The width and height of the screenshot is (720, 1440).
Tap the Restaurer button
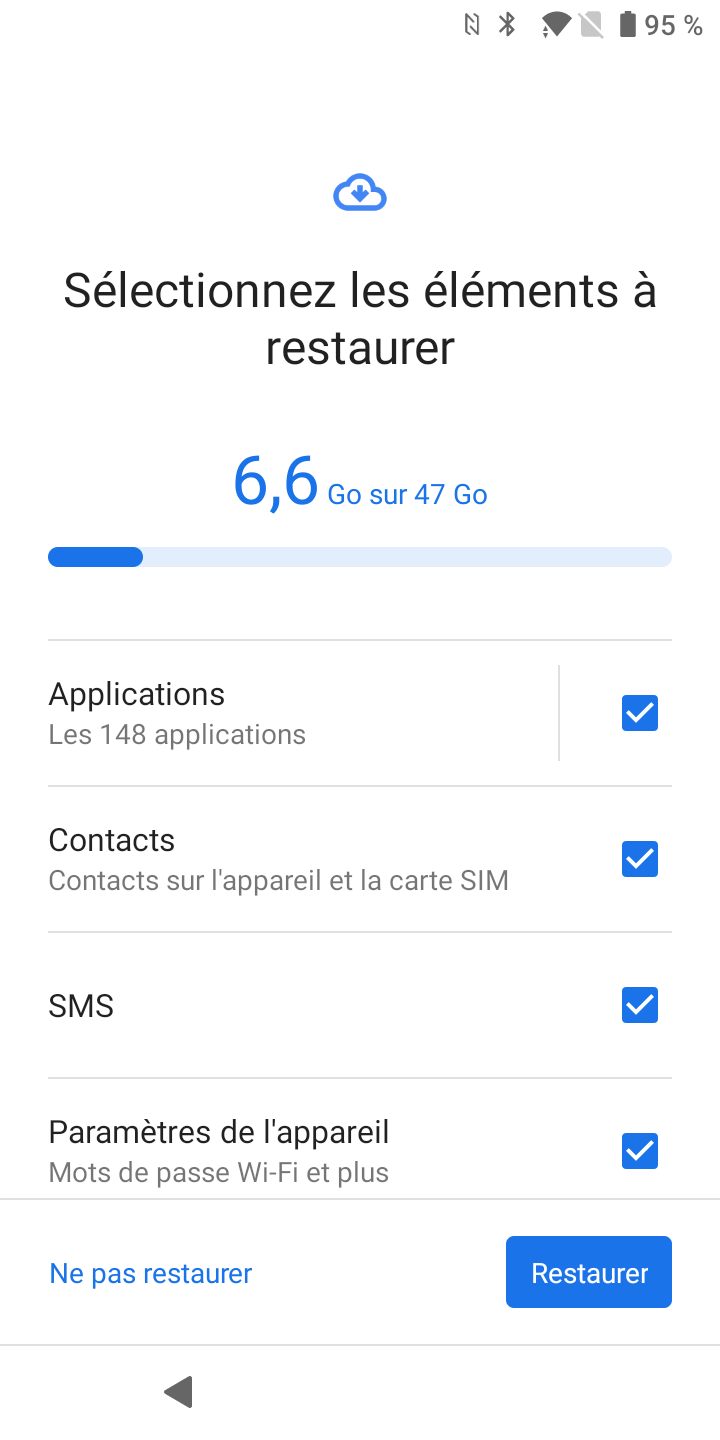tap(589, 1272)
